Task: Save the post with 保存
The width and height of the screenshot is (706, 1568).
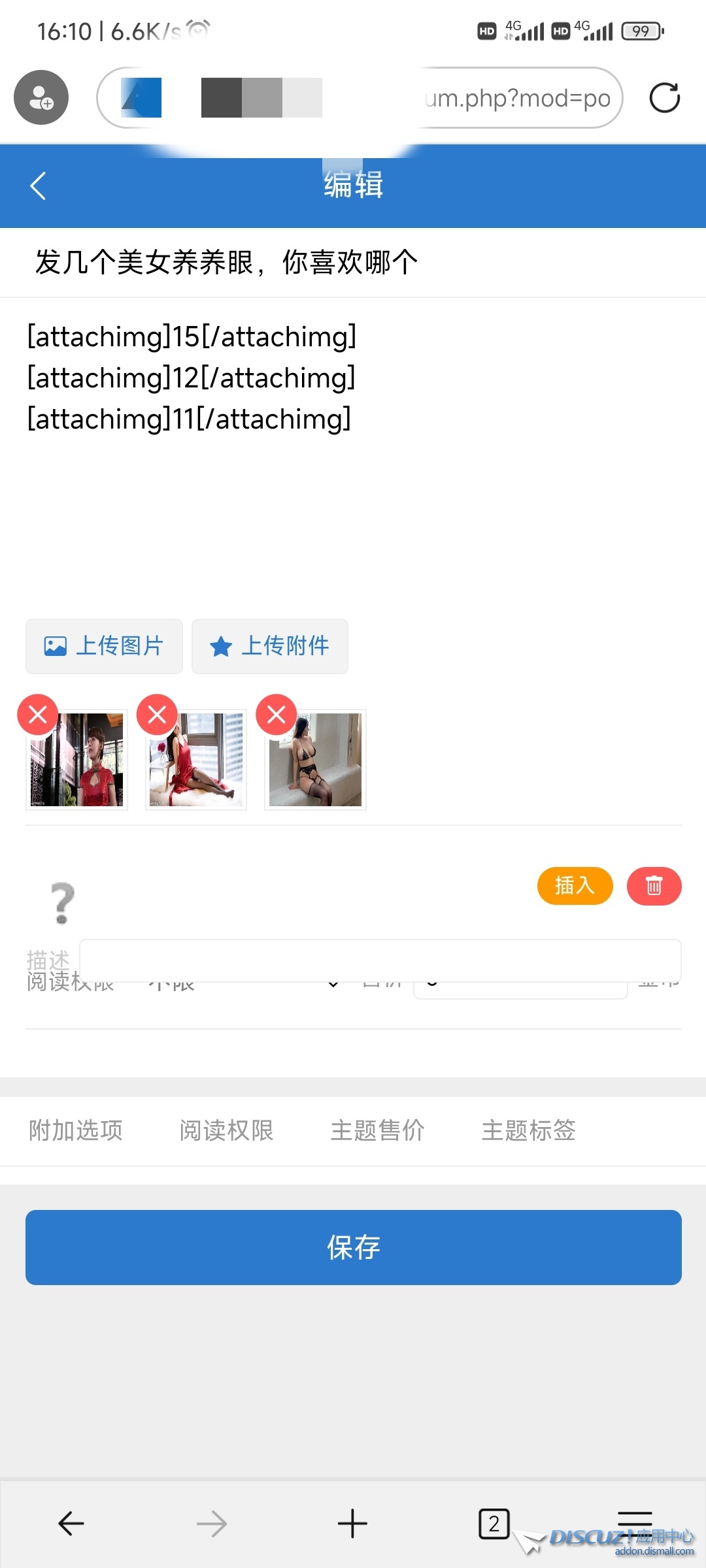Action: [353, 1247]
